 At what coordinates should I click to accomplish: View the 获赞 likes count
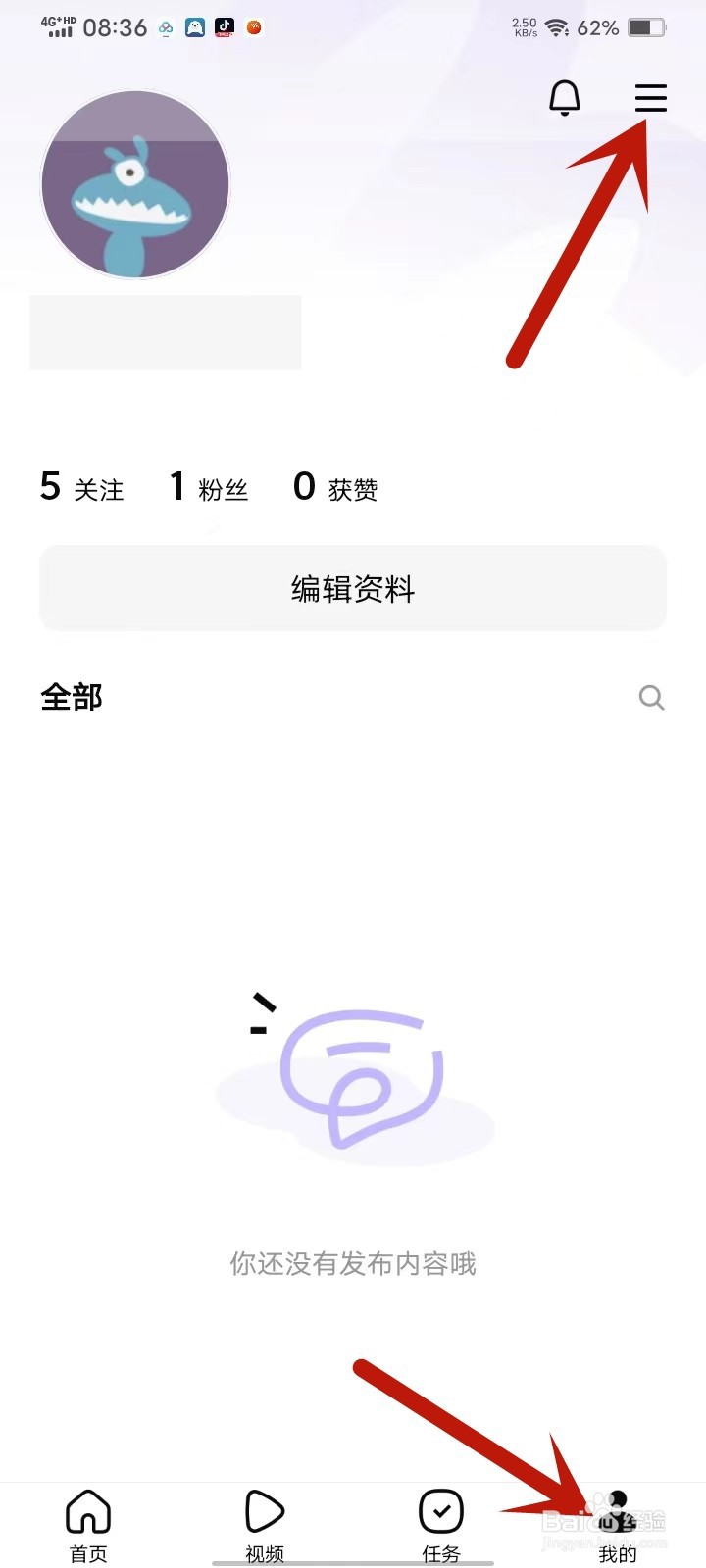click(336, 487)
